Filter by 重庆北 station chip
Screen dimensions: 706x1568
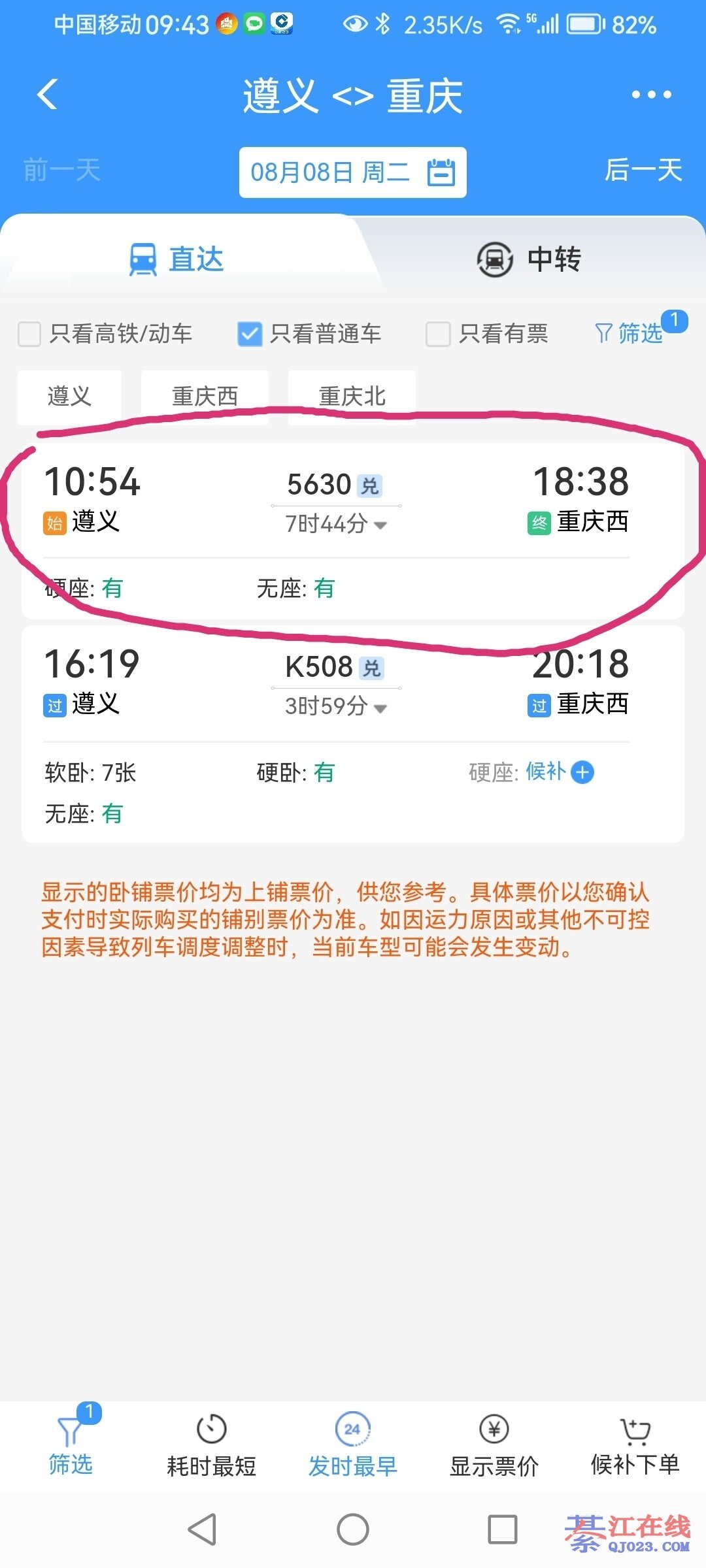[x=352, y=397]
